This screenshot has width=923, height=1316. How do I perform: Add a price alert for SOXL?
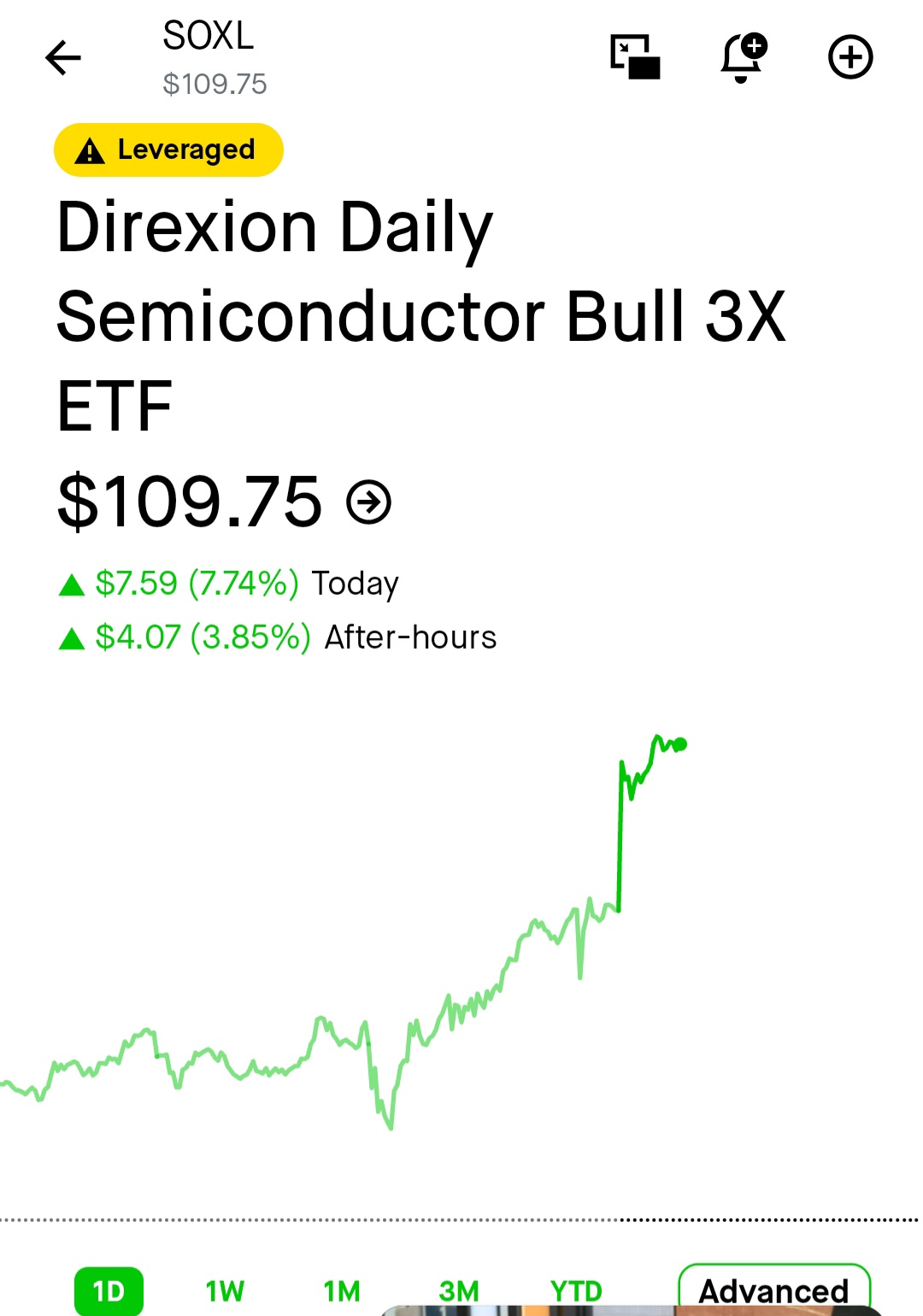(x=743, y=57)
